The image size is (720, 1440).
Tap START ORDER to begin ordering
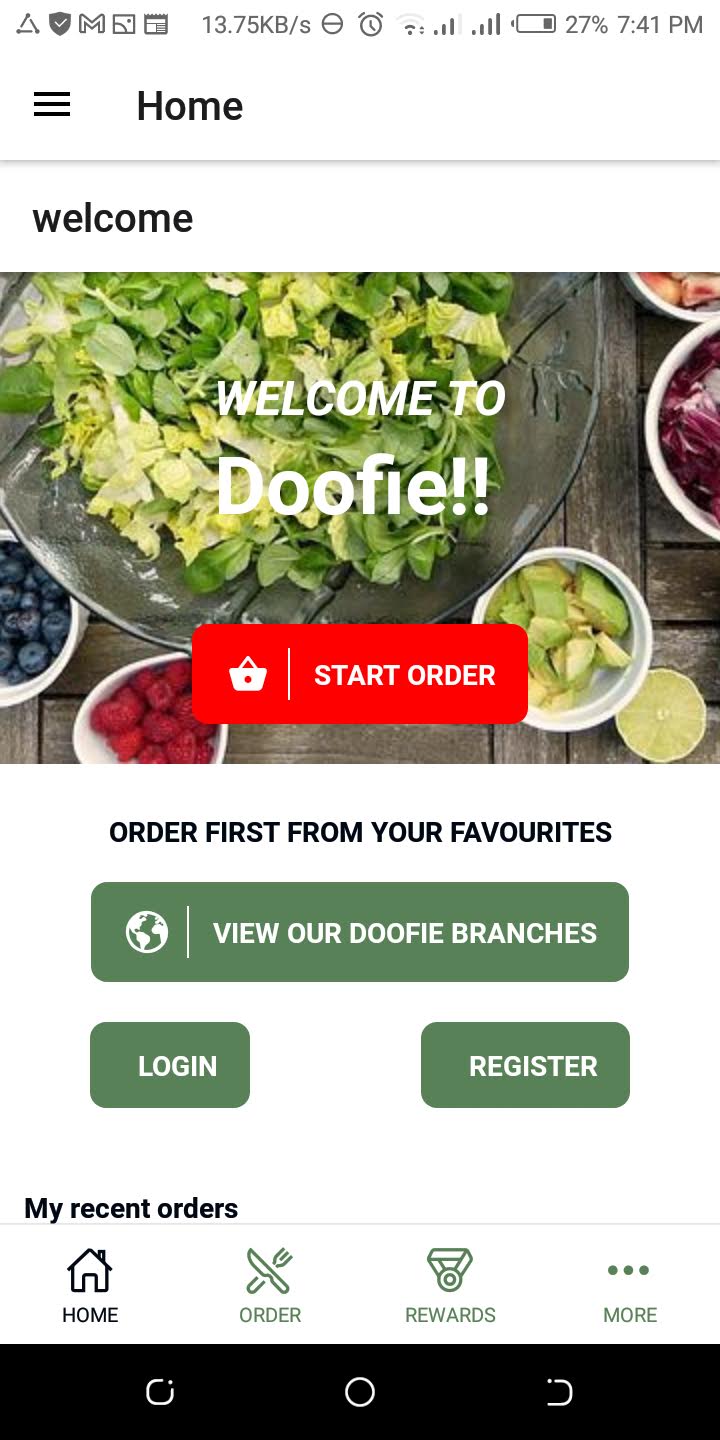404,673
